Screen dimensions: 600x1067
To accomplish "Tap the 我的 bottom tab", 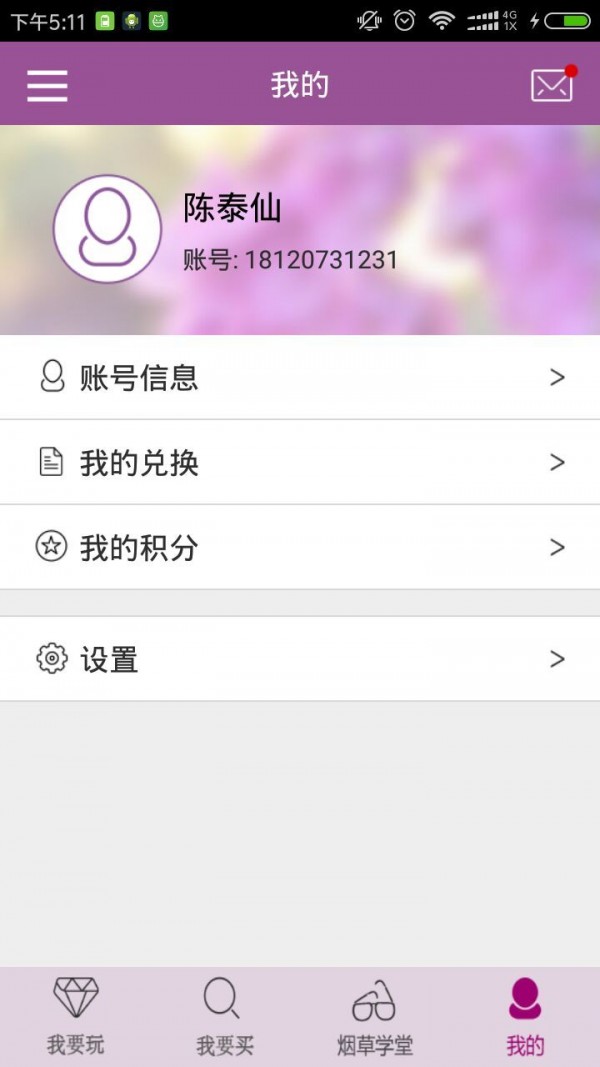I will click(x=525, y=1017).
